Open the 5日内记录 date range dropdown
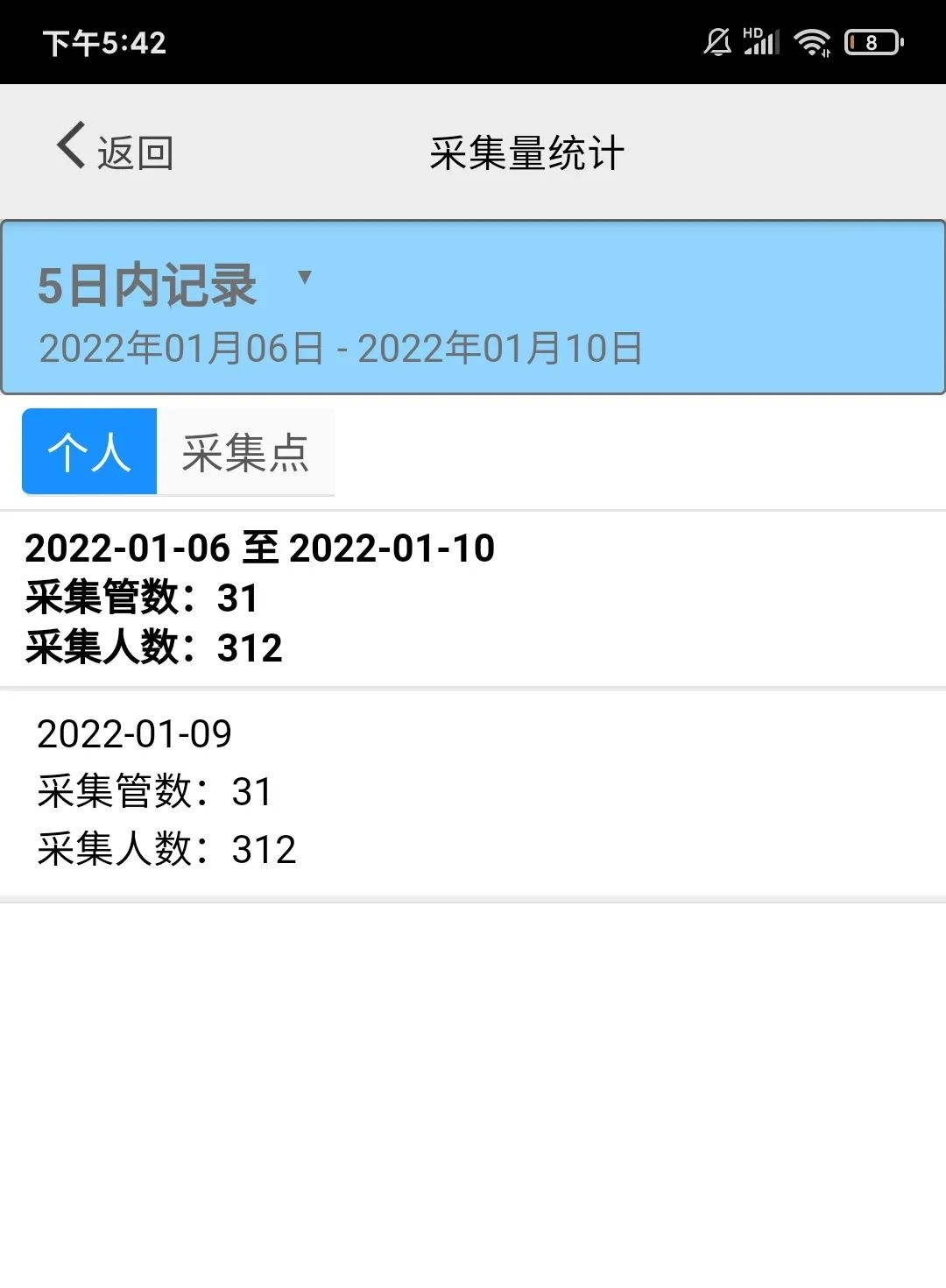Screen dimensions: 946x1288 coord(175,286)
